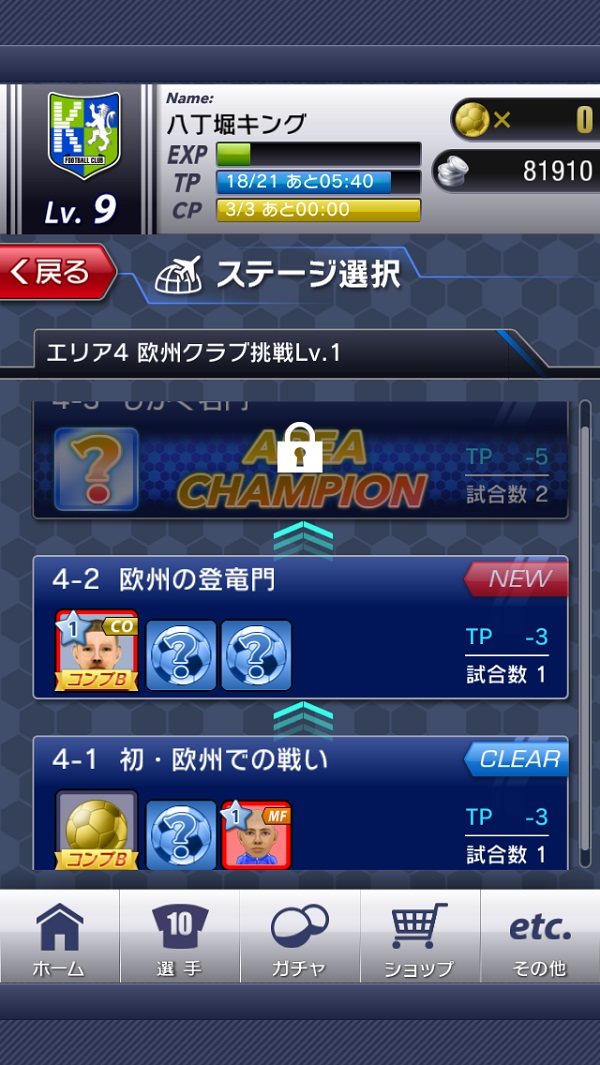The height and width of the screenshot is (1065, 600).
Task: Open the ショップ shop tab
Action: point(419,938)
